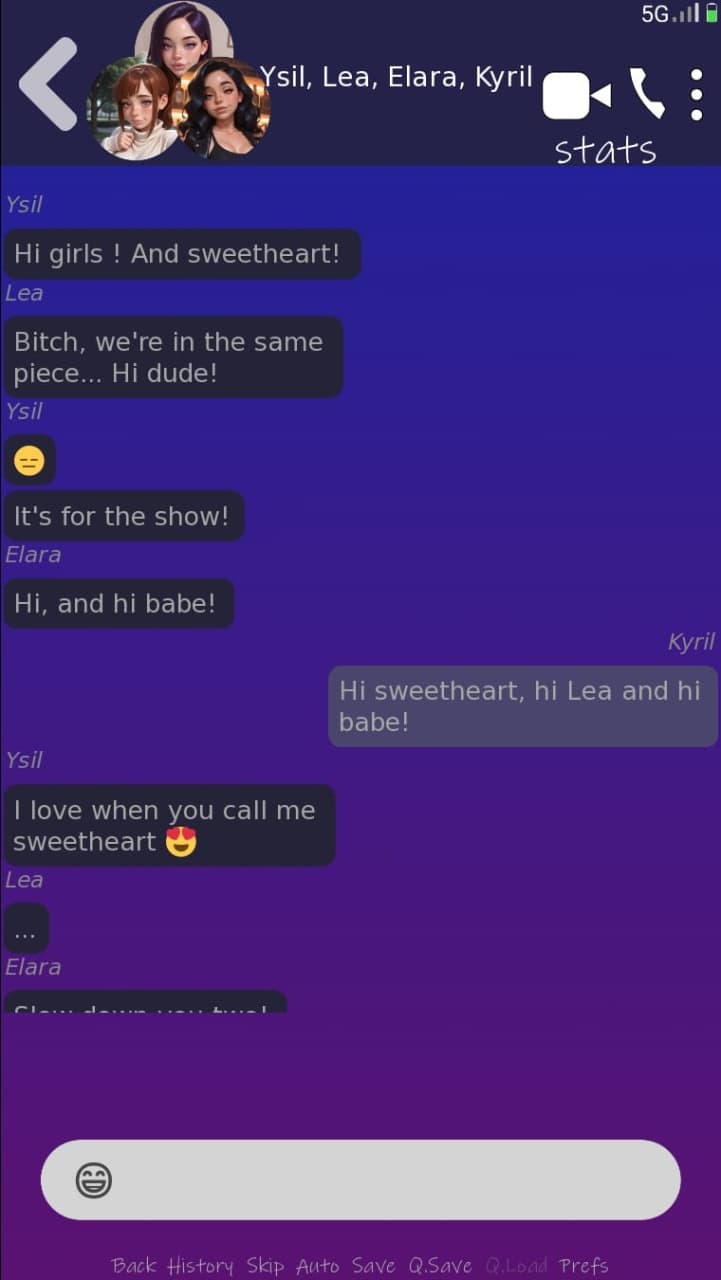Quick save with Q.Save
Screen dimensions: 721x1280
440,1265
